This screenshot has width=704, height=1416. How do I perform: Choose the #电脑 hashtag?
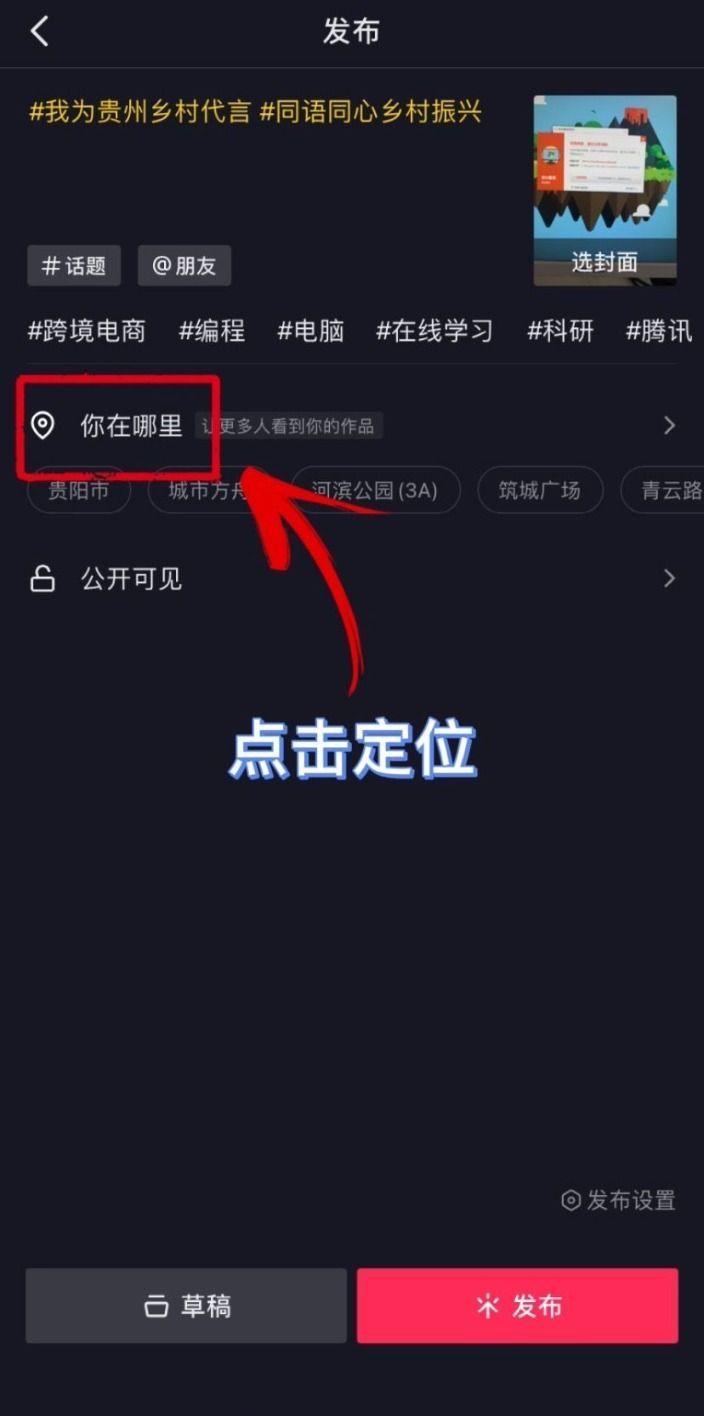(x=311, y=331)
